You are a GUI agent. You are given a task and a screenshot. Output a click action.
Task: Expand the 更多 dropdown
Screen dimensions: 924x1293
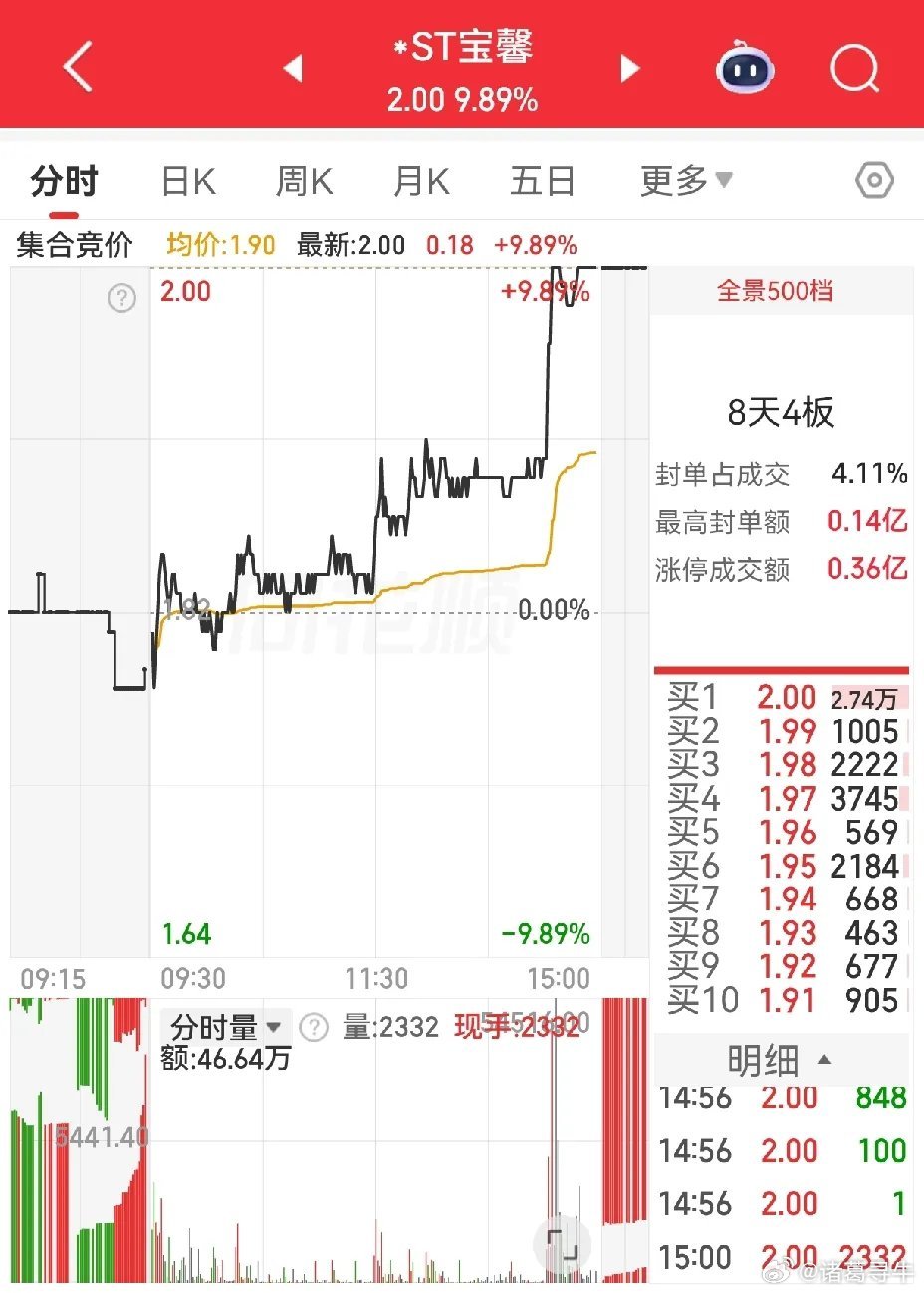click(x=687, y=181)
